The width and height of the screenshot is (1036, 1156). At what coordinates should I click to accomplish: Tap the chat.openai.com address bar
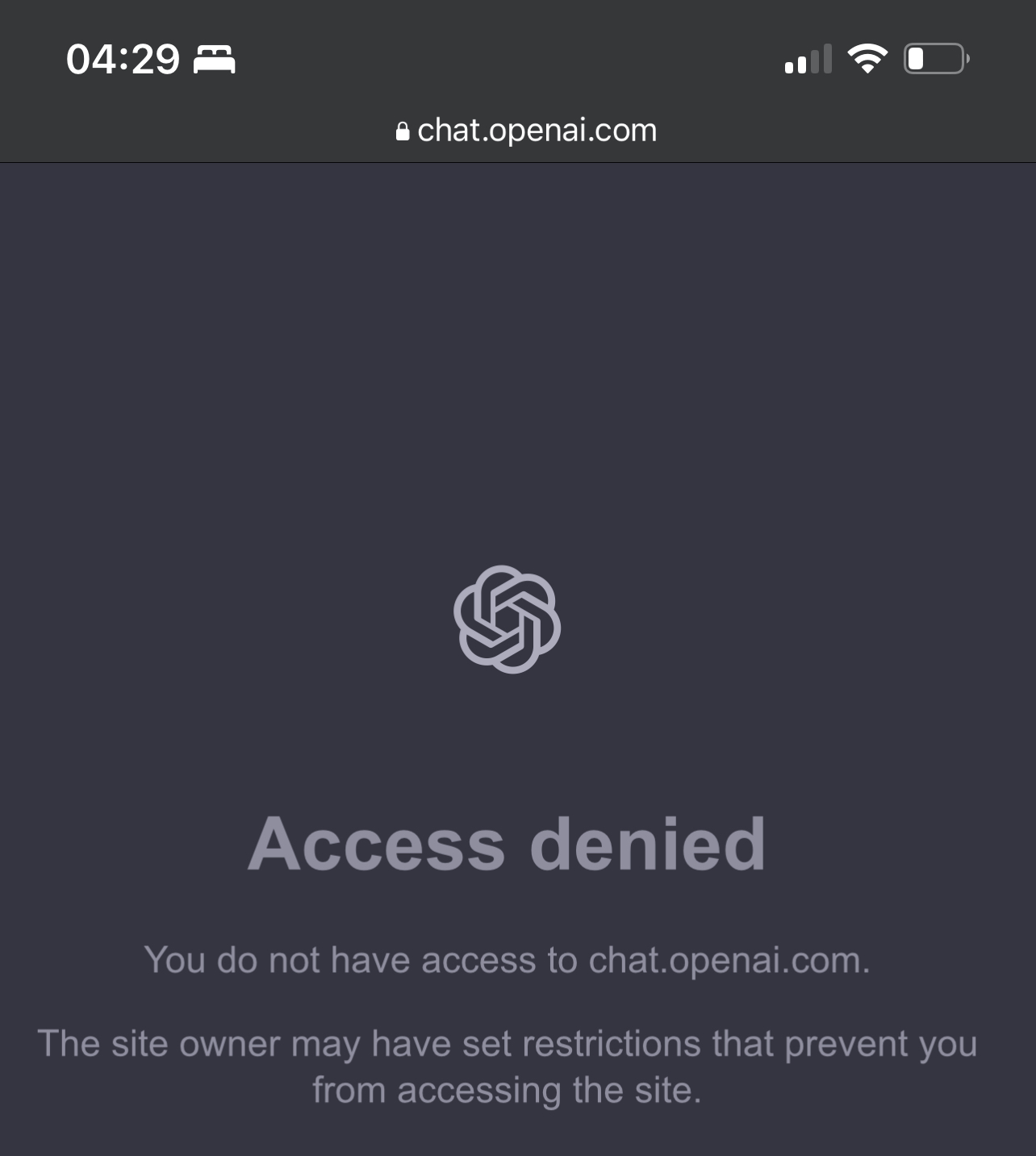(526, 131)
